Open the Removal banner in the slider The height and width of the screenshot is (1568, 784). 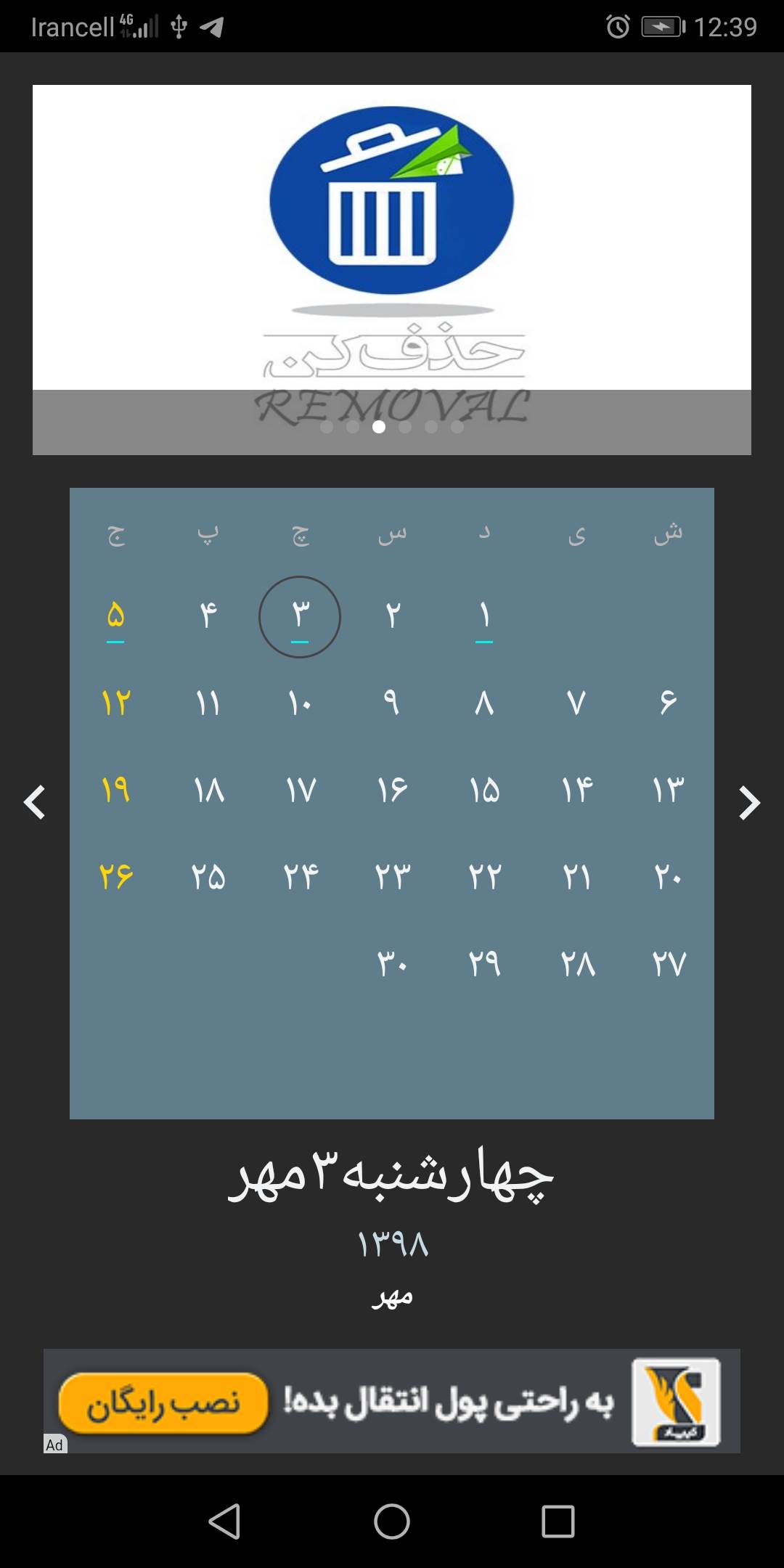pos(392,270)
